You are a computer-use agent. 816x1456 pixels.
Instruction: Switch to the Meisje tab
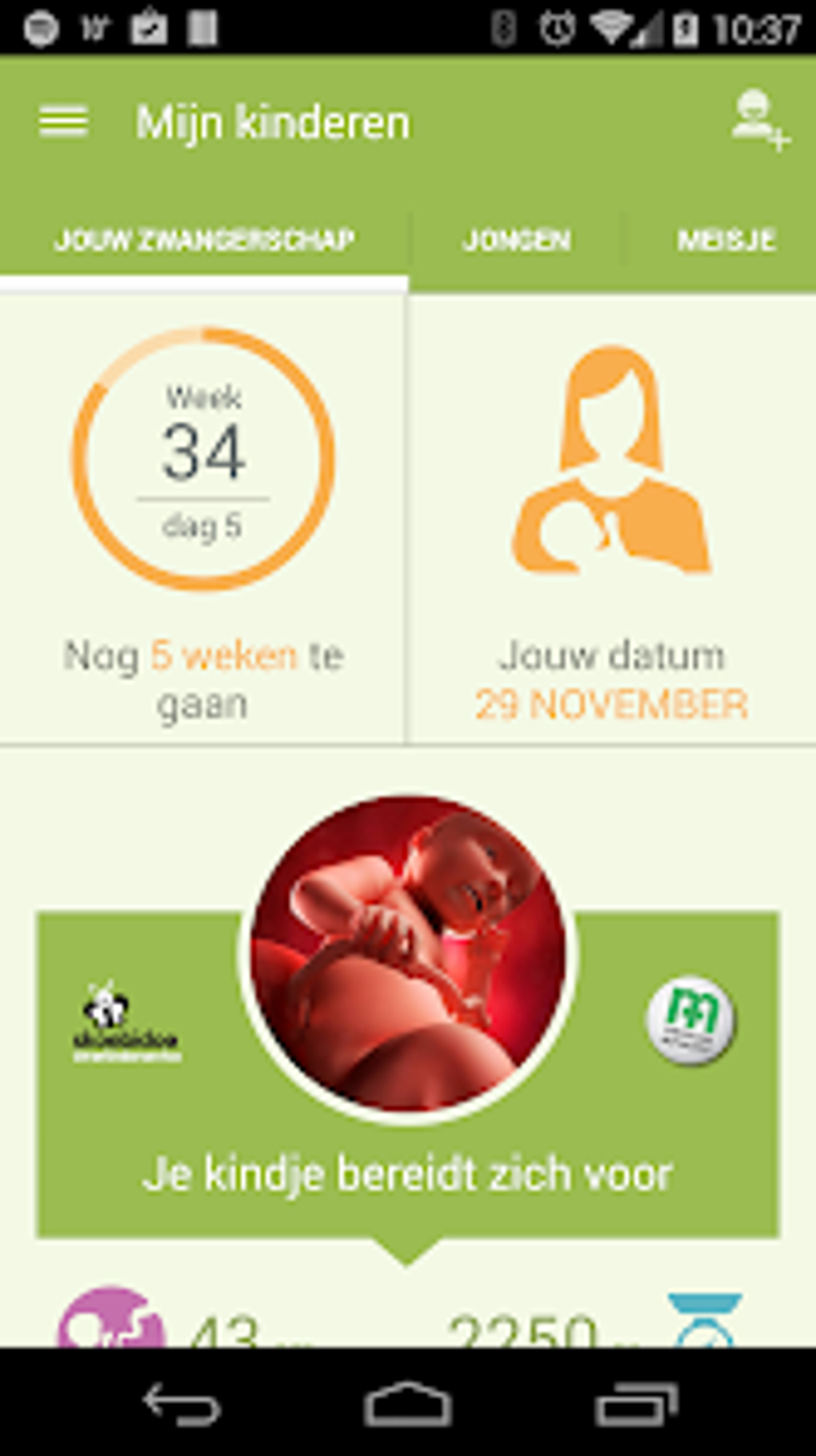click(x=726, y=240)
